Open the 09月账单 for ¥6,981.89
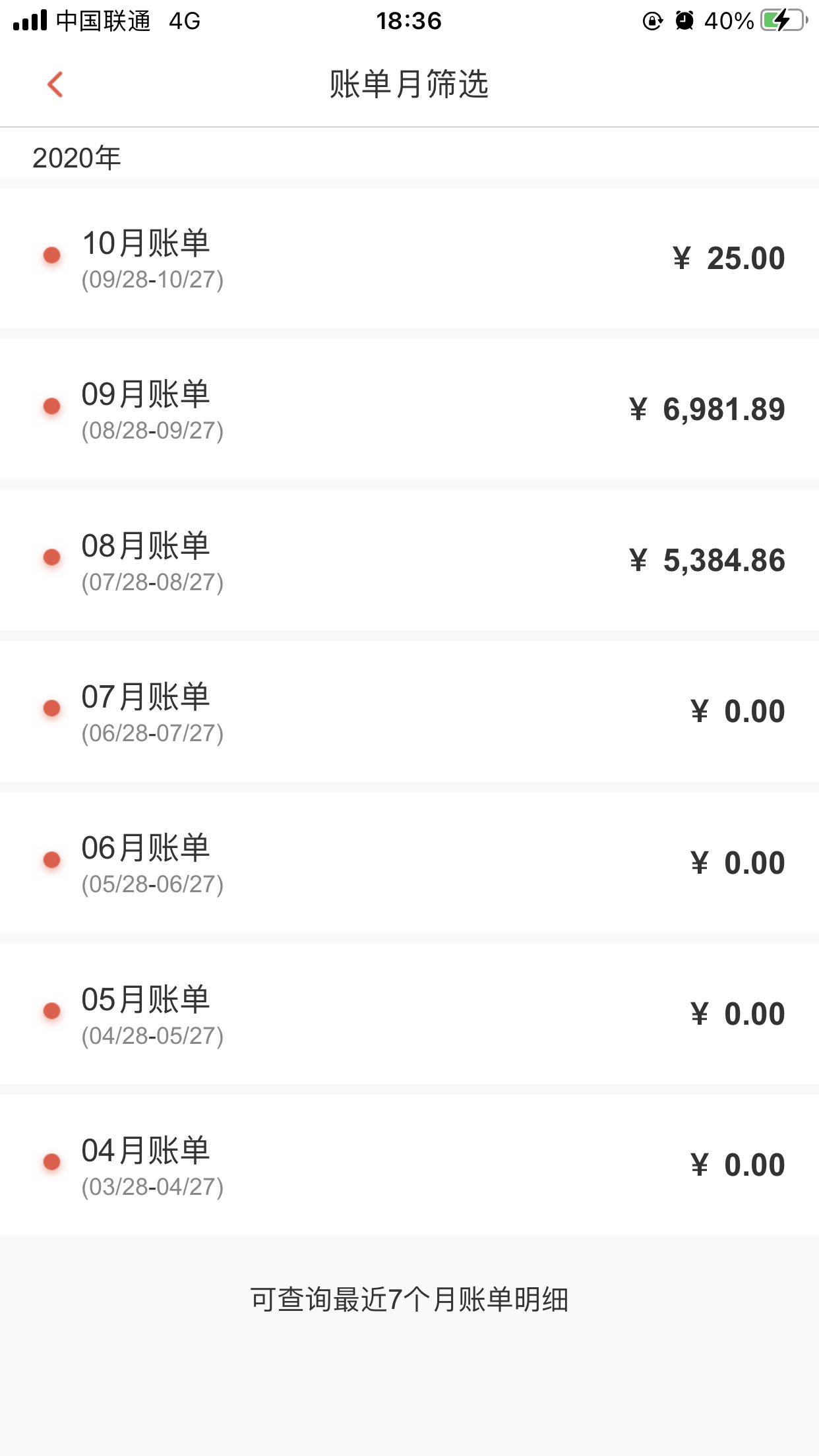This screenshot has height=1456, width=819. click(x=409, y=409)
